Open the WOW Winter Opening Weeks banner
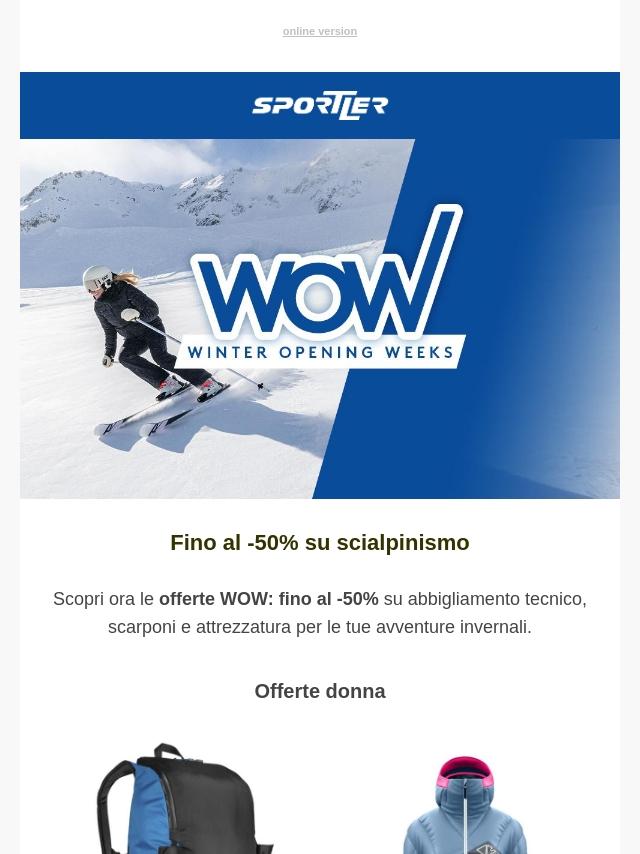The image size is (640, 854). click(x=320, y=319)
